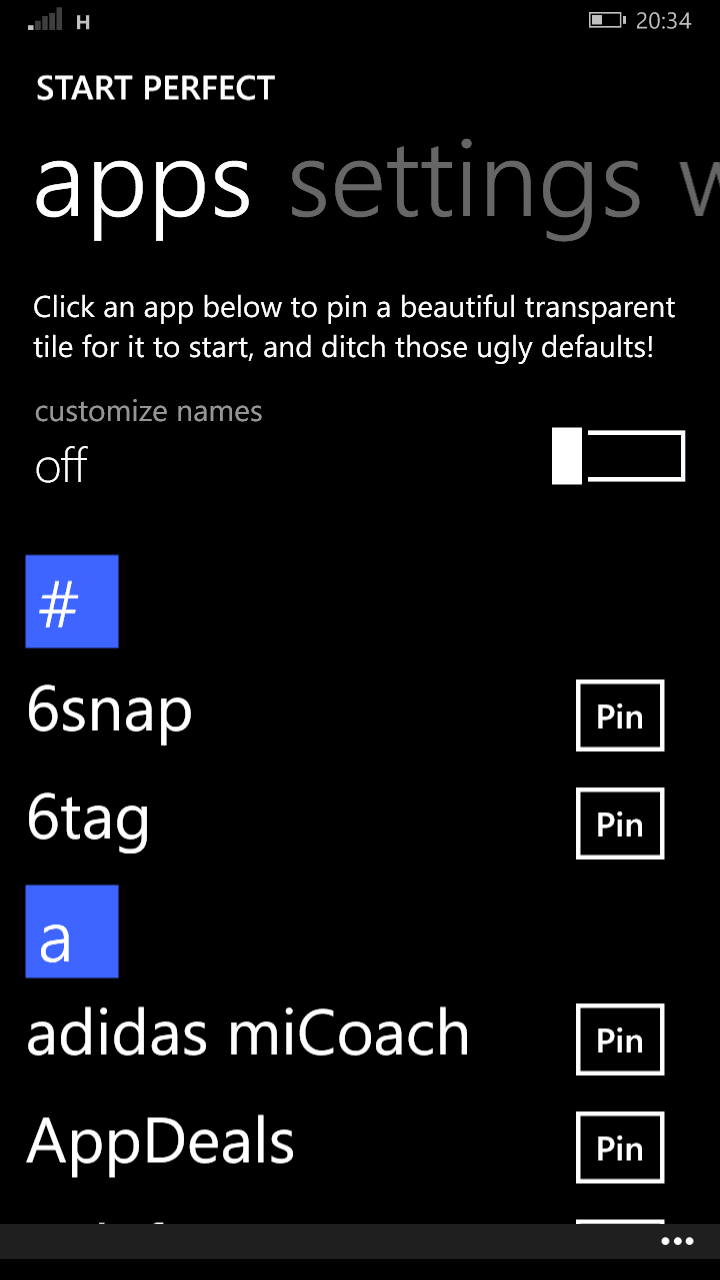Turn on the customize names toggle
The height and width of the screenshot is (1280, 720).
pyautogui.click(x=618, y=456)
